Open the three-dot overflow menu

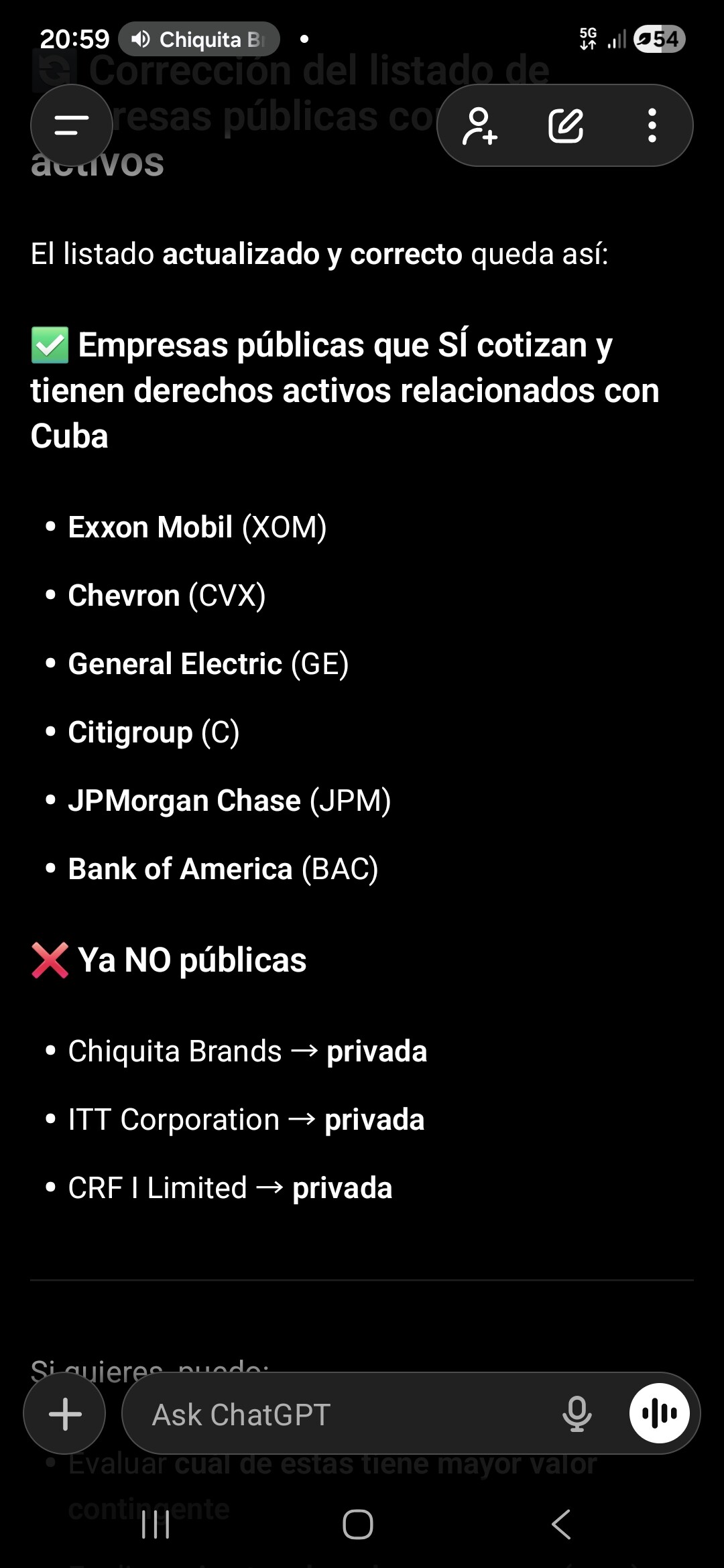pos(652,125)
